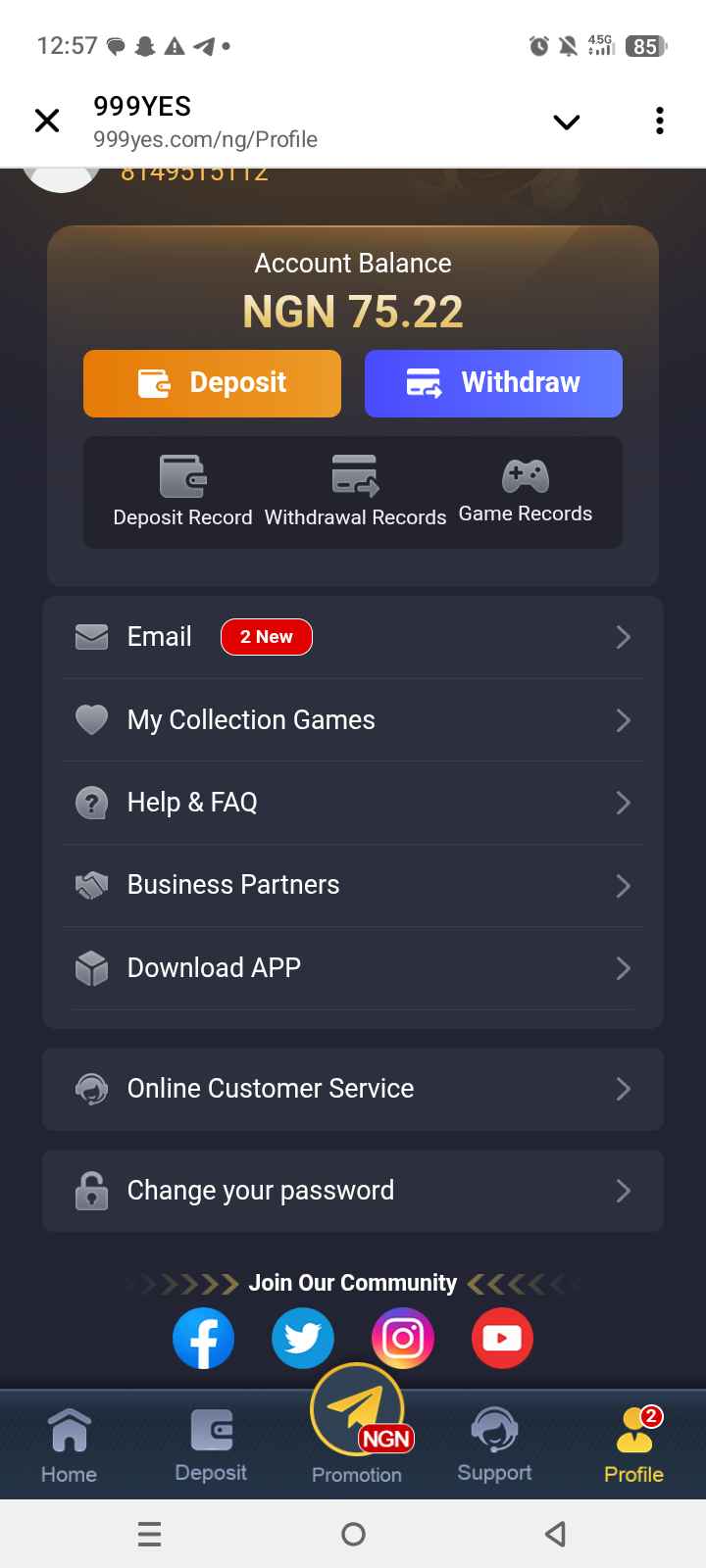Expand the page info dropdown arrow
Image resolution: width=706 pixels, height=1568 pixels.
click(567, 122)
